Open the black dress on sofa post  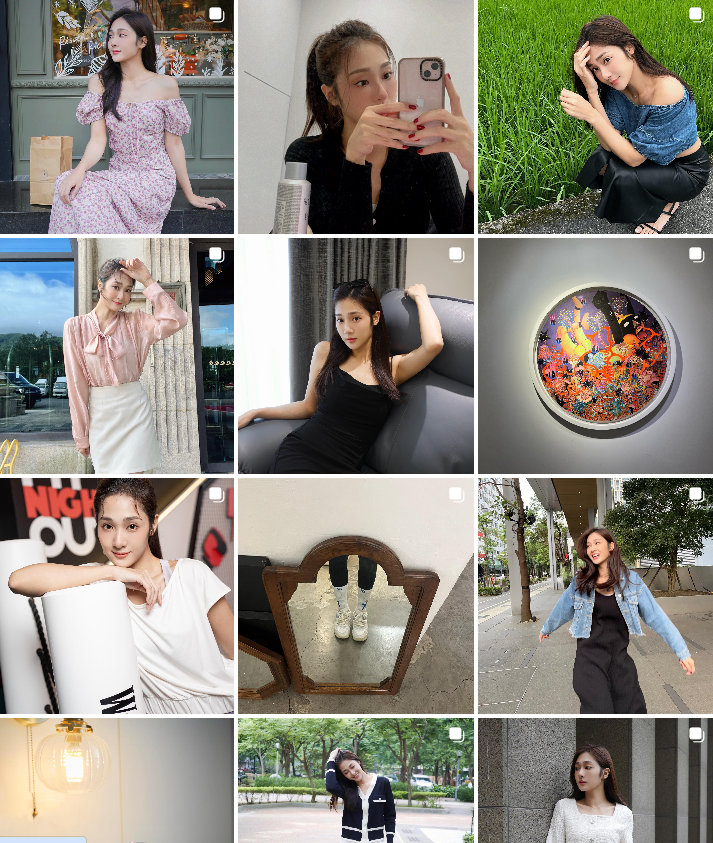coord(355,355)
